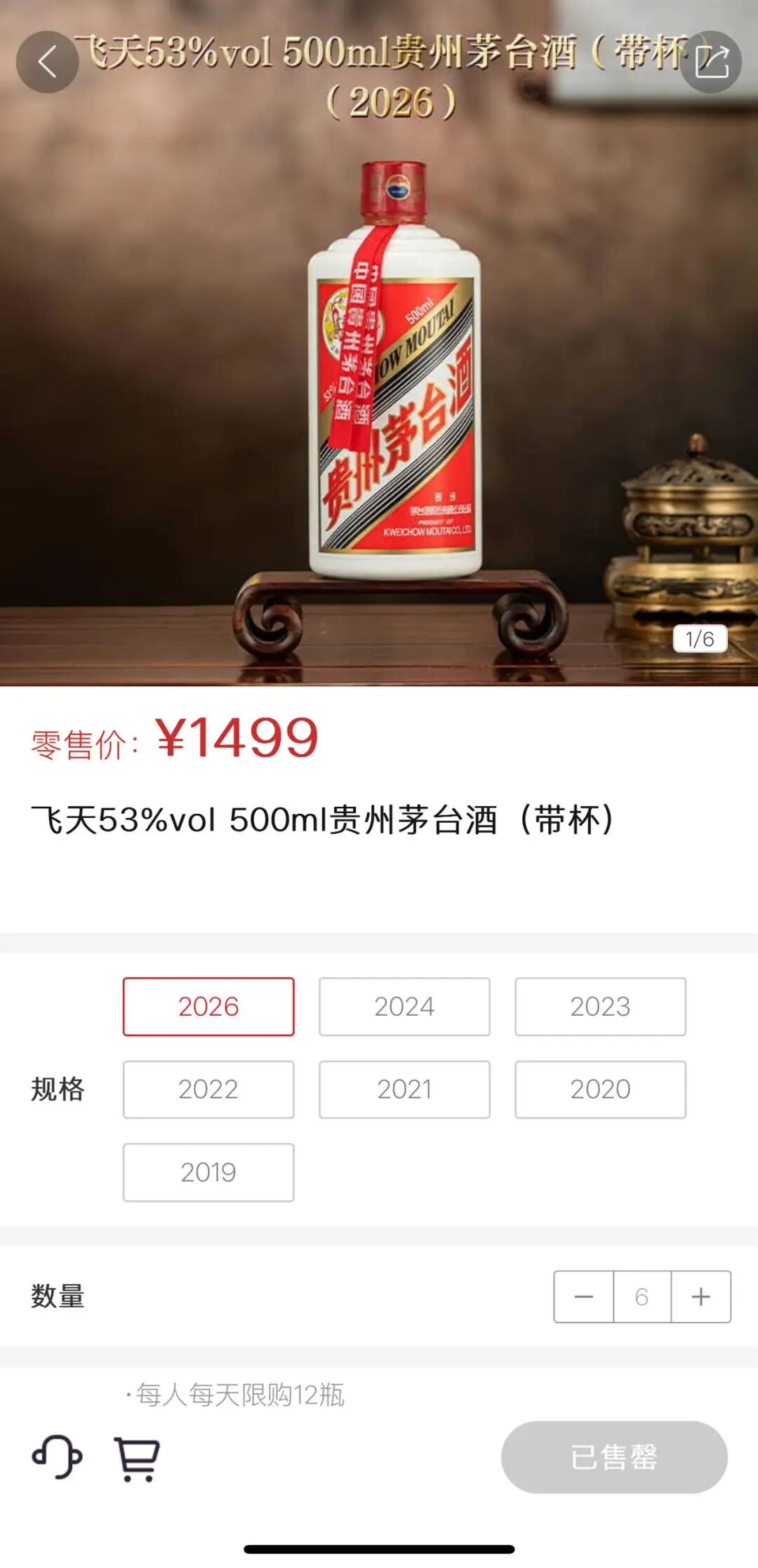The height and width of the screenshot is (1568, 758).
Task: Go back using the top-left arrow
Action: [47, 62]
